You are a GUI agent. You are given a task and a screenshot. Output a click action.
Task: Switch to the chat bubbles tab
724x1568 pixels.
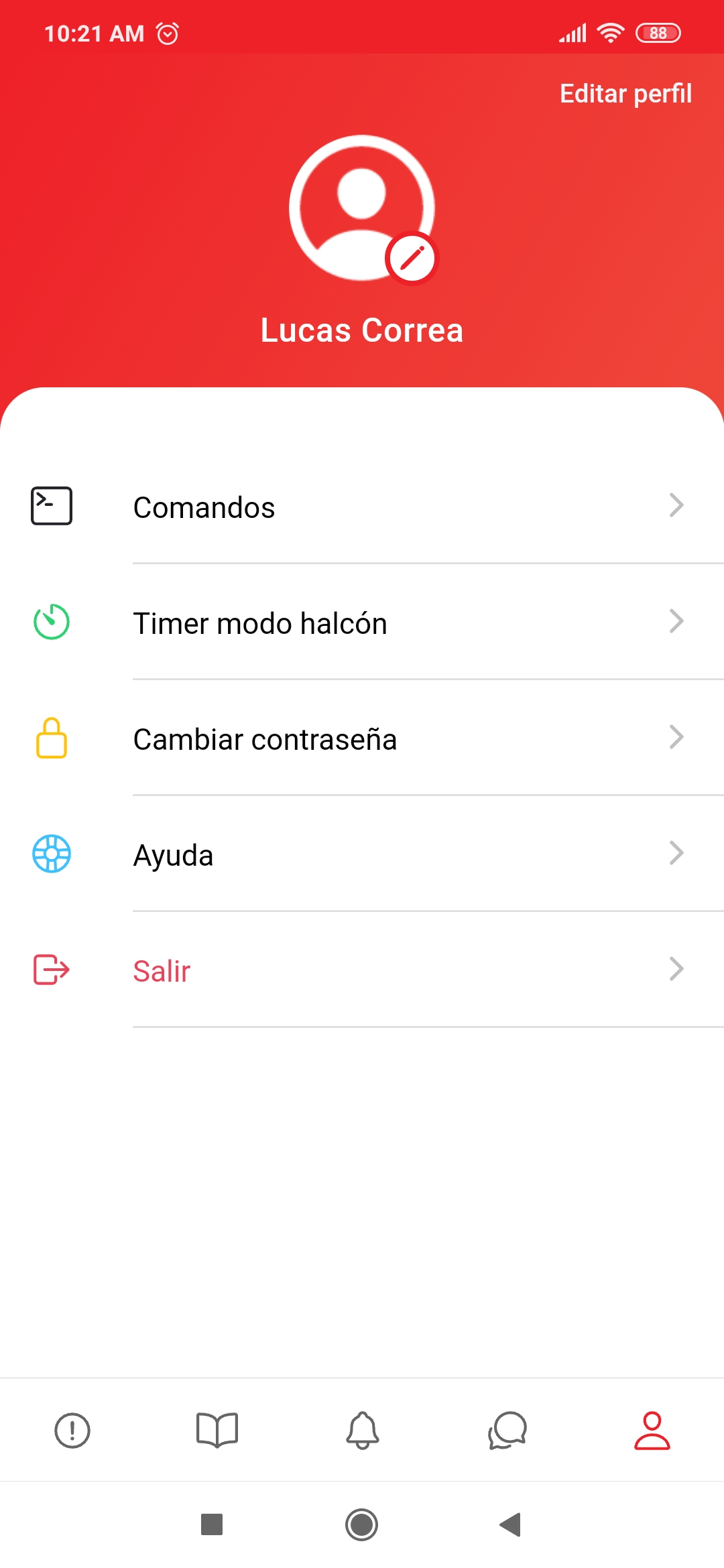coord(507,1431)
